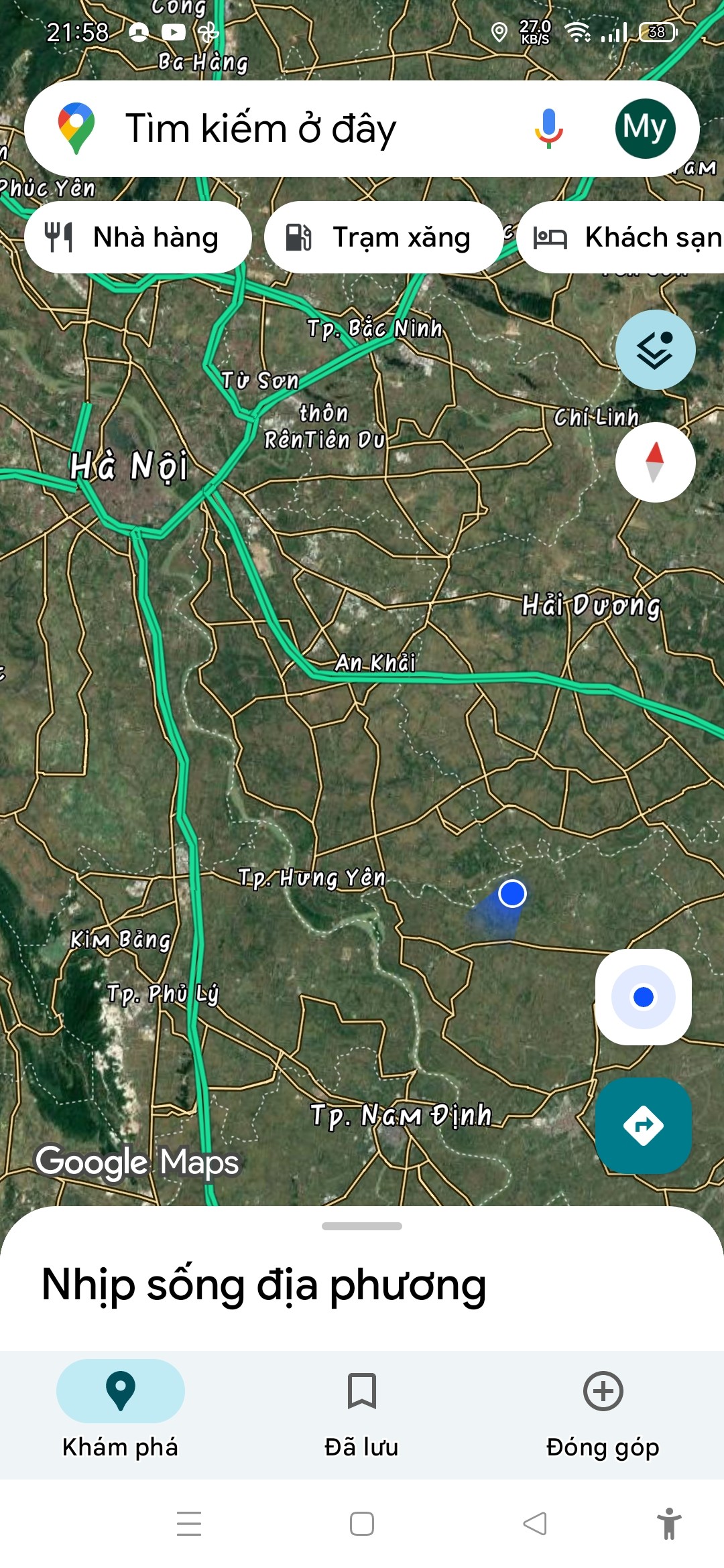
Task: Filter by Trạm xăng chip
Action: (383, 237)
